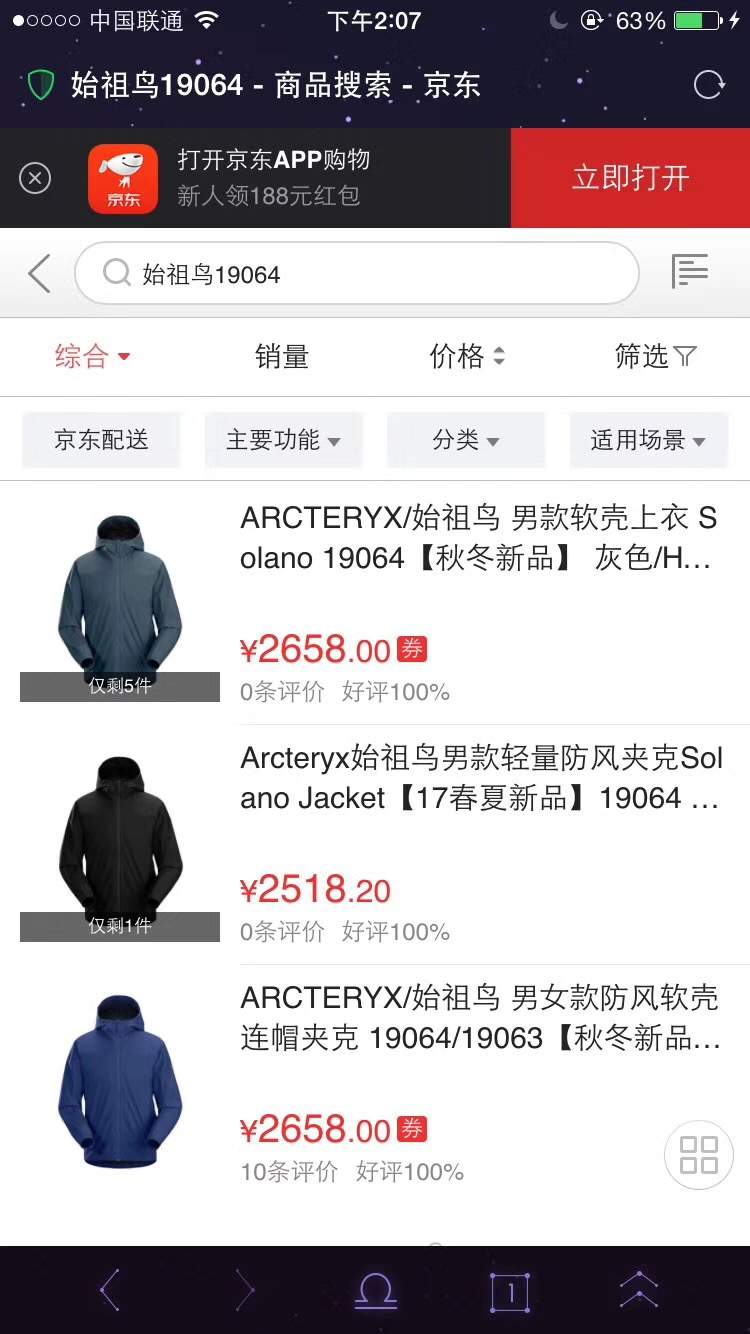750x1334 pixels.
Task: Dismiss the JD app banner
Action: pos(35,179)
